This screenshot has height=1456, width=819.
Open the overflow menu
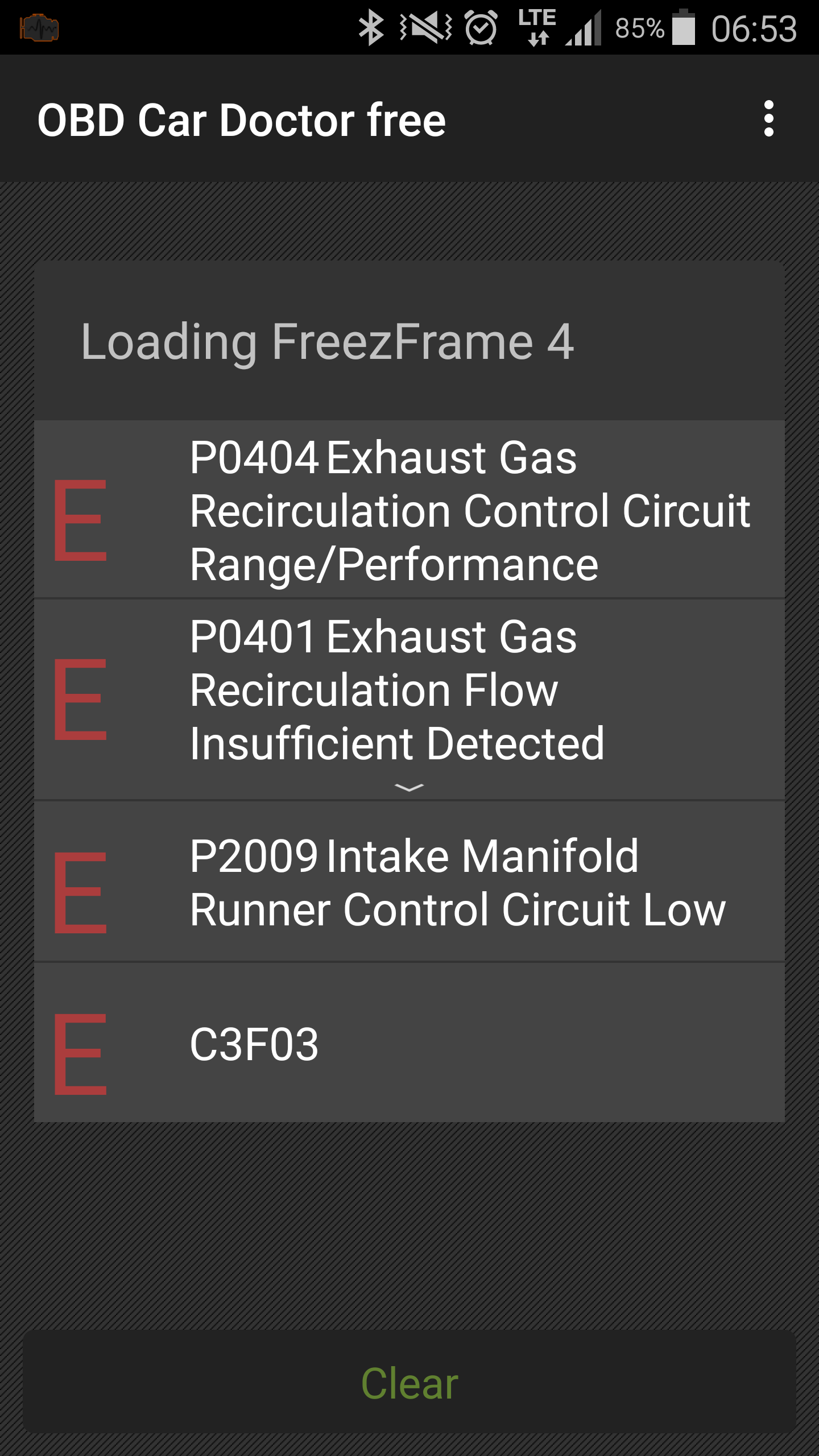click(x=768, y=119)
